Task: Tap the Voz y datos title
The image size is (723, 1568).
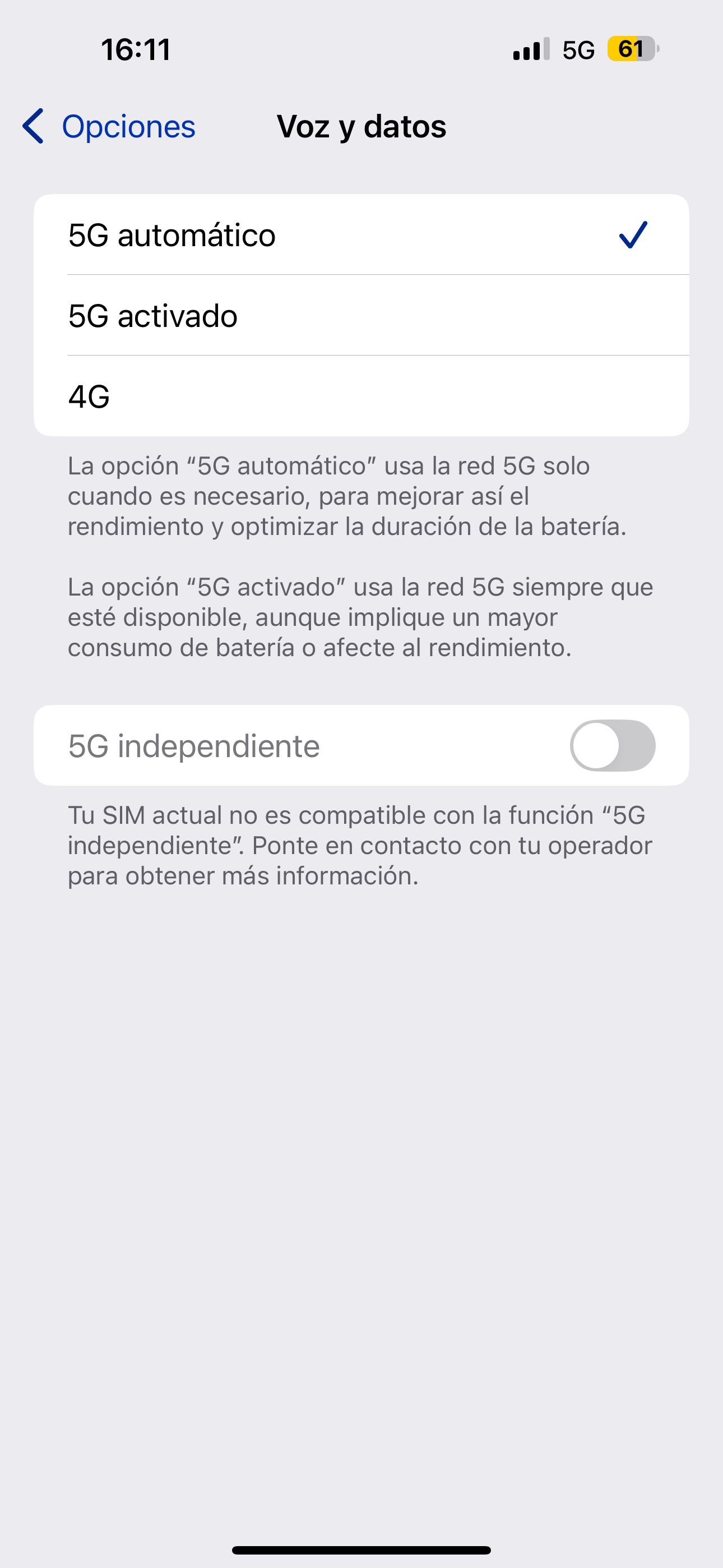Action: 361,127
